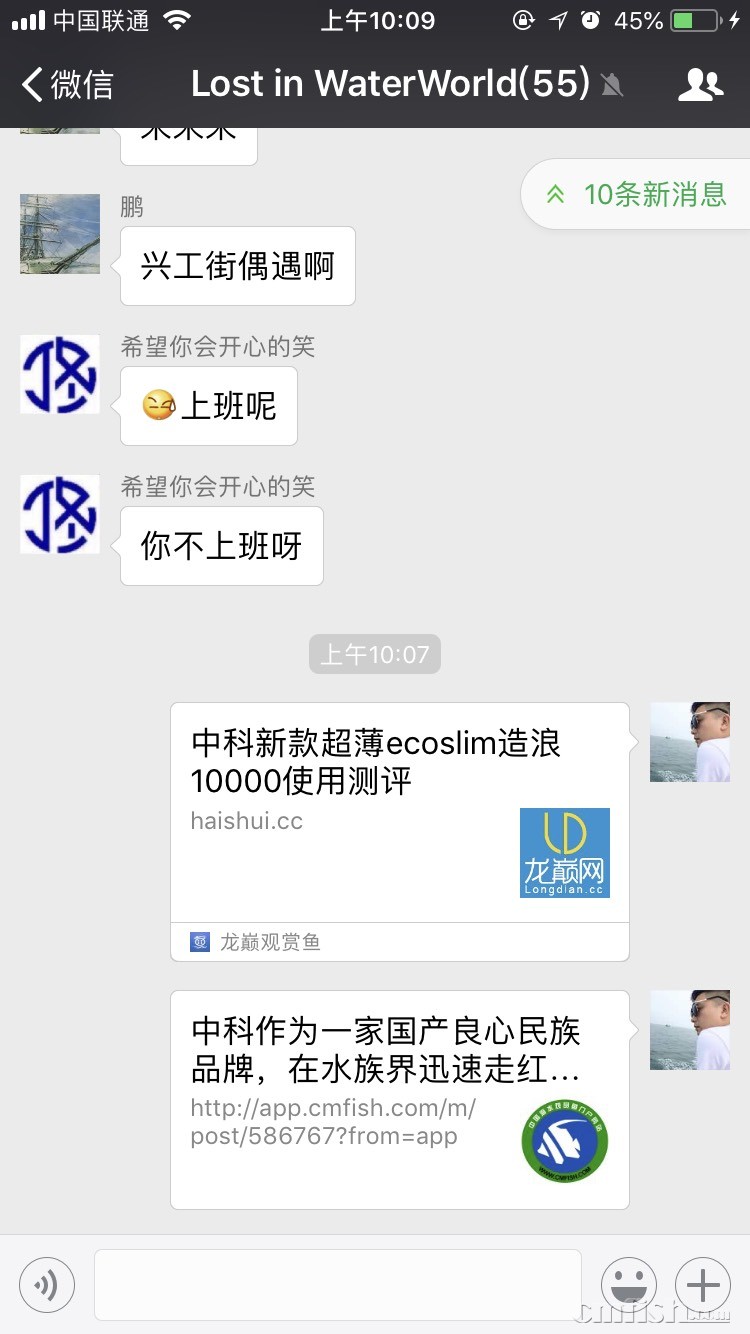Open the plus attachments menu
Image resolution: width=750 pixels, height=1334 pixels.
[x=703, y=1284]
